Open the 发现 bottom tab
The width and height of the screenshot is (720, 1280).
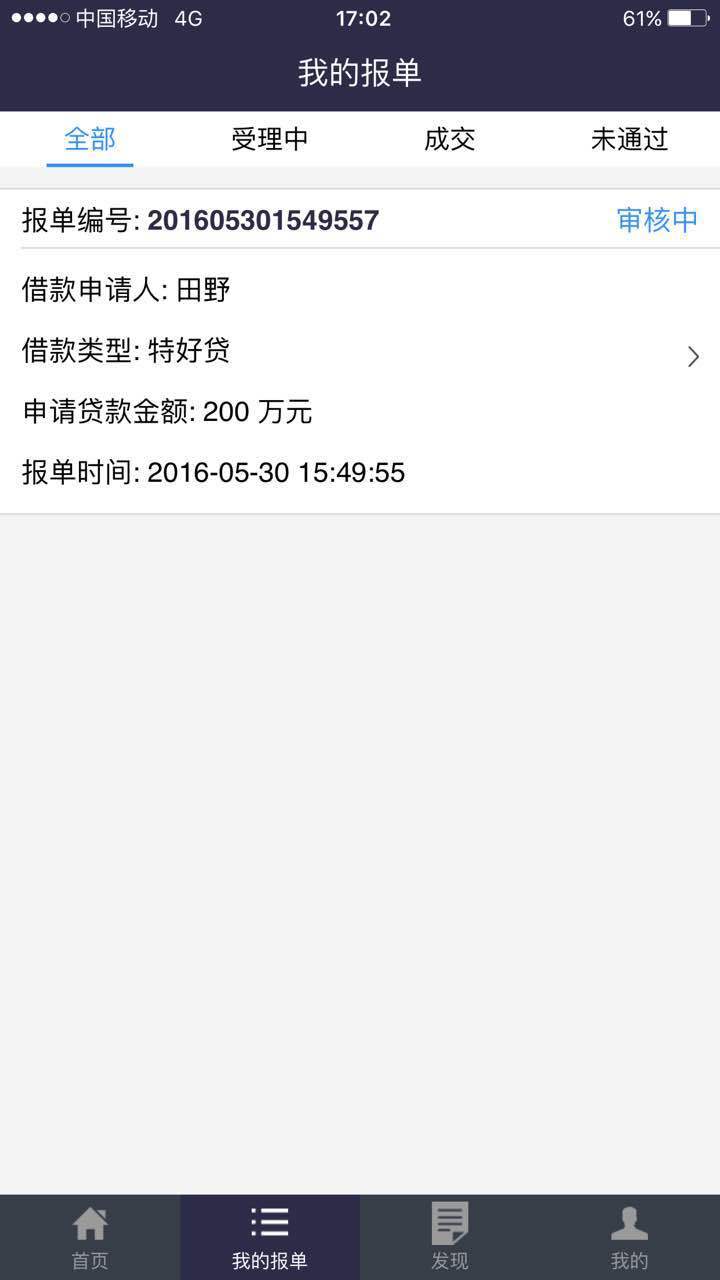point(449,1237)
